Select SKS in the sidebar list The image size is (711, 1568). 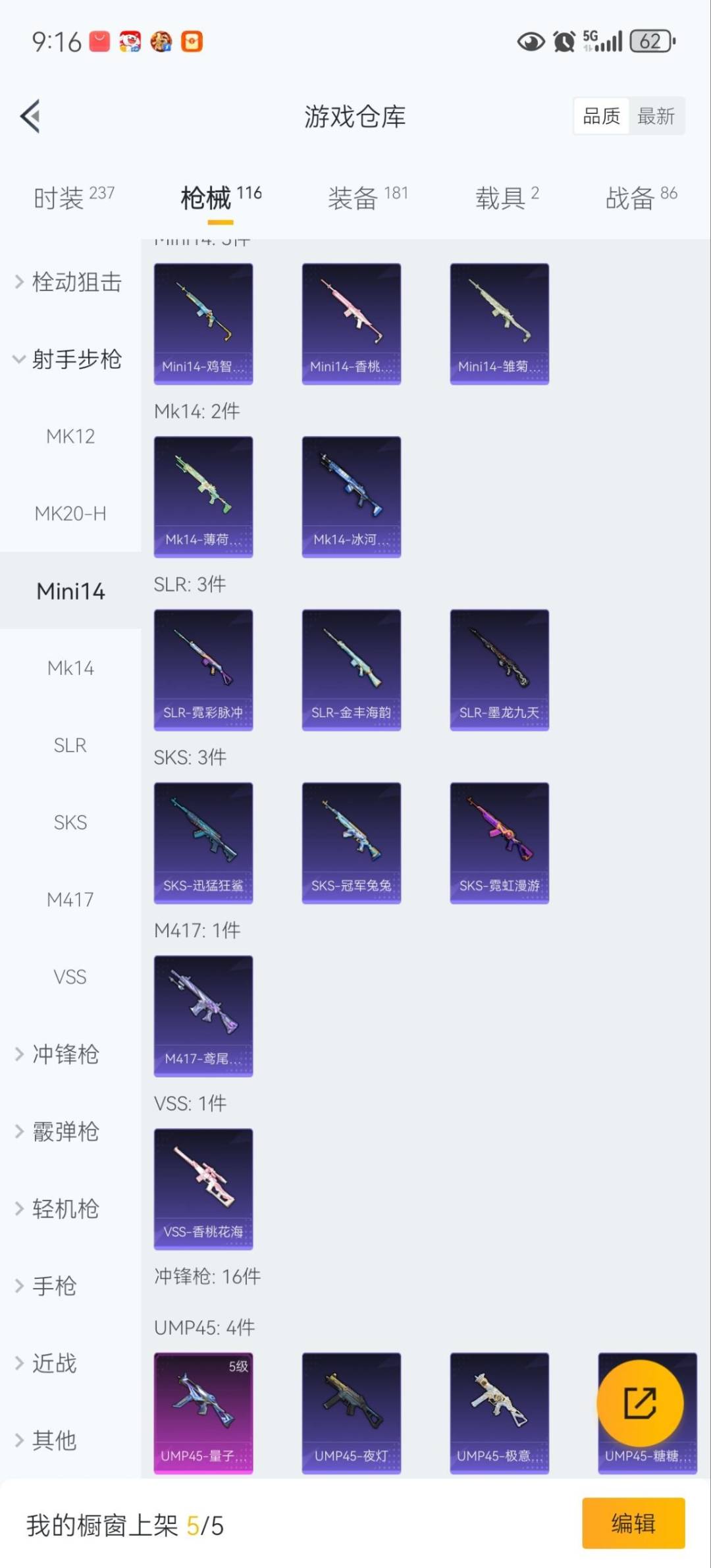pyautogui.click(x=70, y=823)
